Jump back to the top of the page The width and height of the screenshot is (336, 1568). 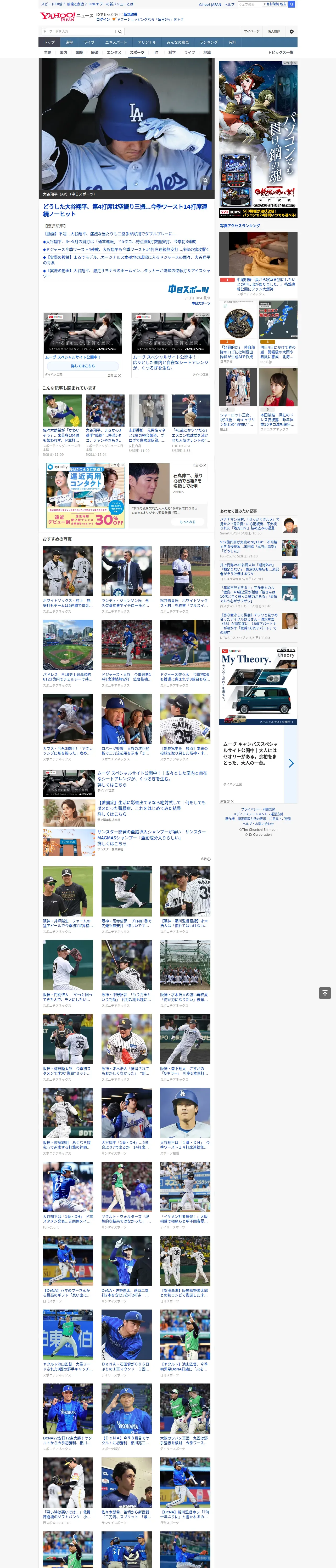coord(325,993)
